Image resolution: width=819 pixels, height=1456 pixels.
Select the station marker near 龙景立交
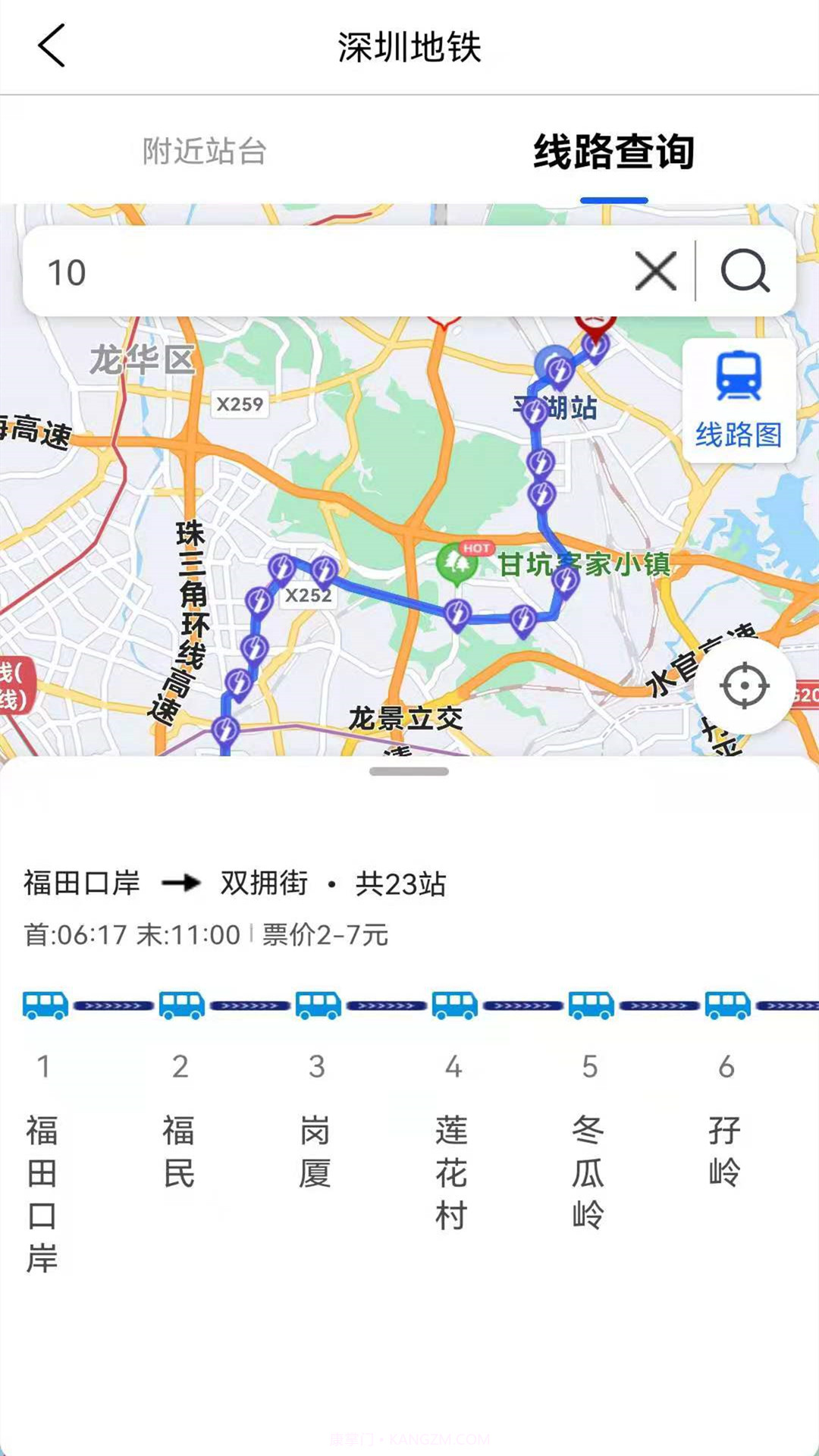[x=227, y=730]
